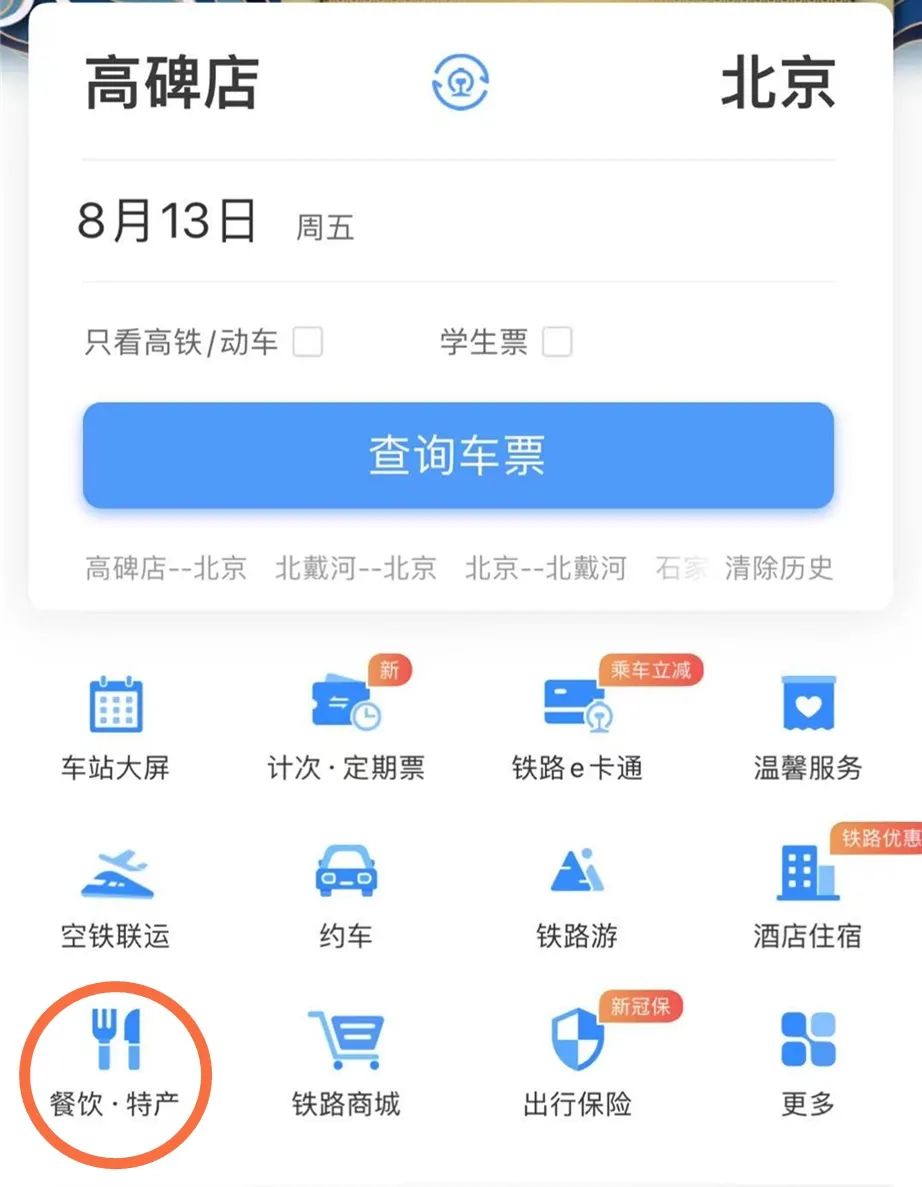Viewport: 922px width, 1187px height.
Task: Open 空铁联运
Action: click(x=115, y=895)
